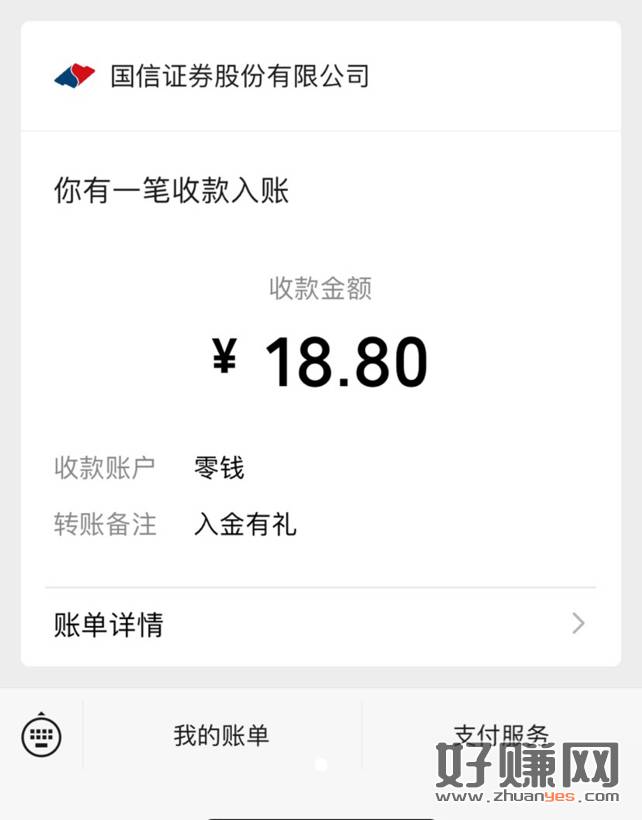Viewport: 642px width, 820px height.
Task: Open the 支付服务 menu
Action: (500, 734)
